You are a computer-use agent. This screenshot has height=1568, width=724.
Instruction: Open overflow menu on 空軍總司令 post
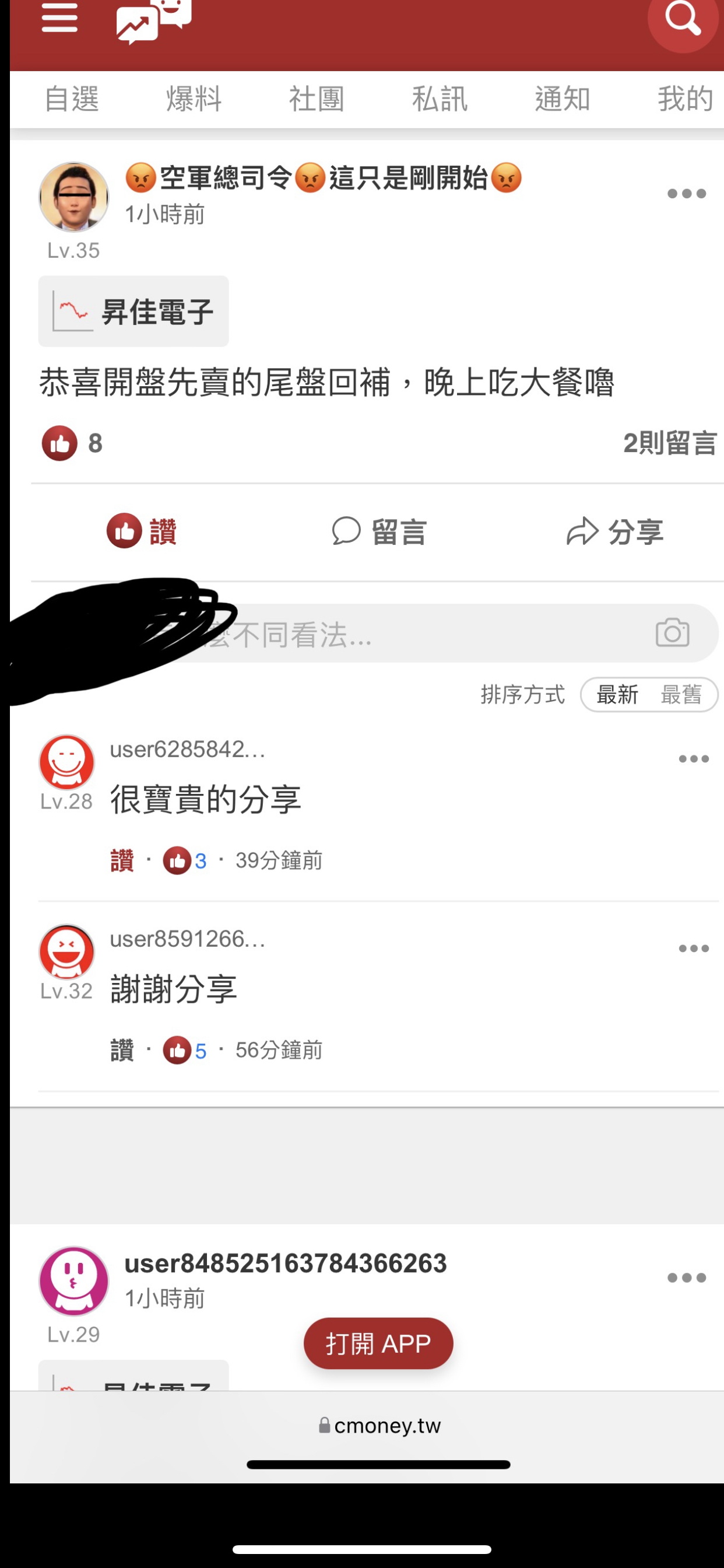click(x=686, y=194)
